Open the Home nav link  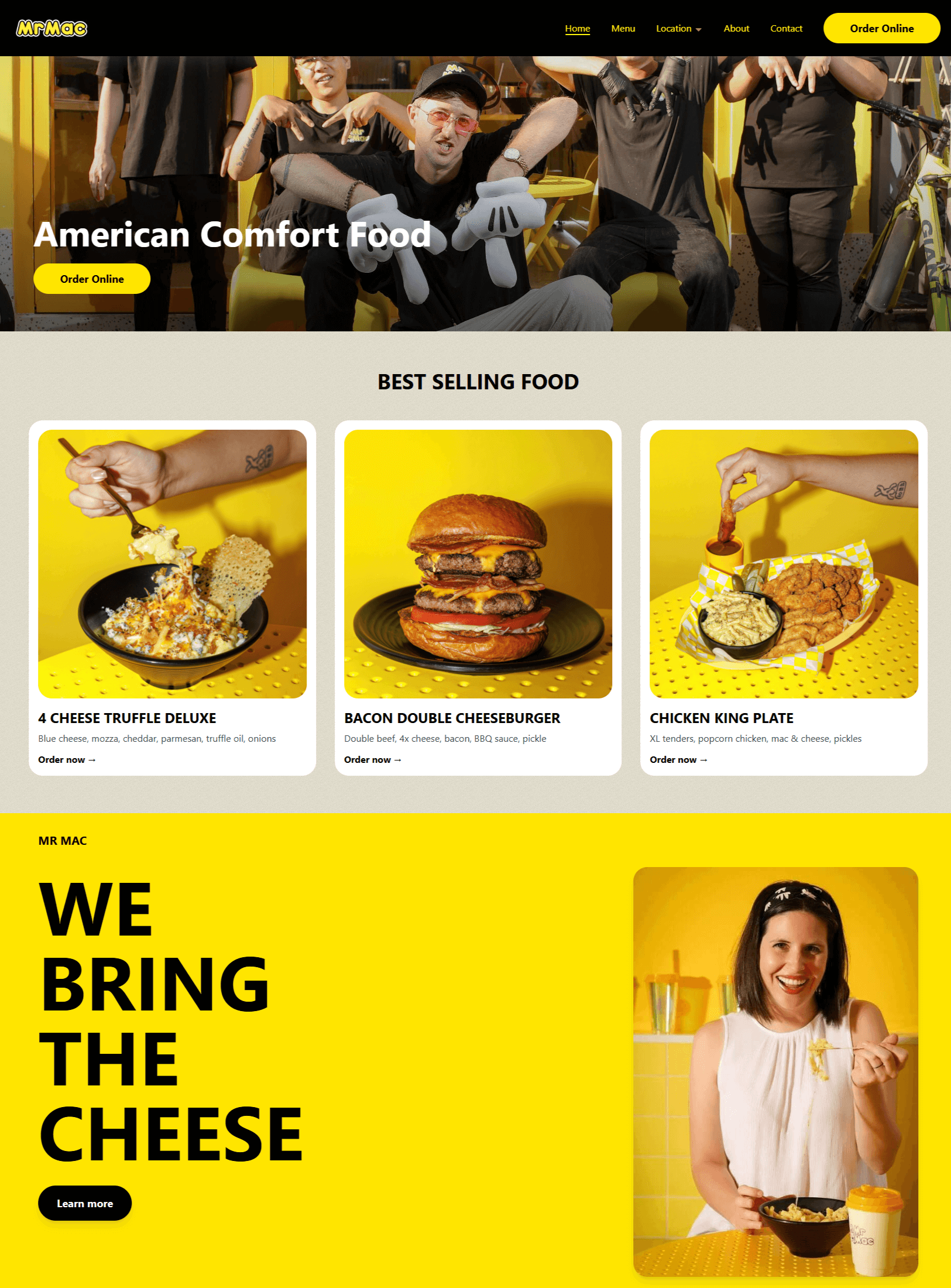pos(577,28)
